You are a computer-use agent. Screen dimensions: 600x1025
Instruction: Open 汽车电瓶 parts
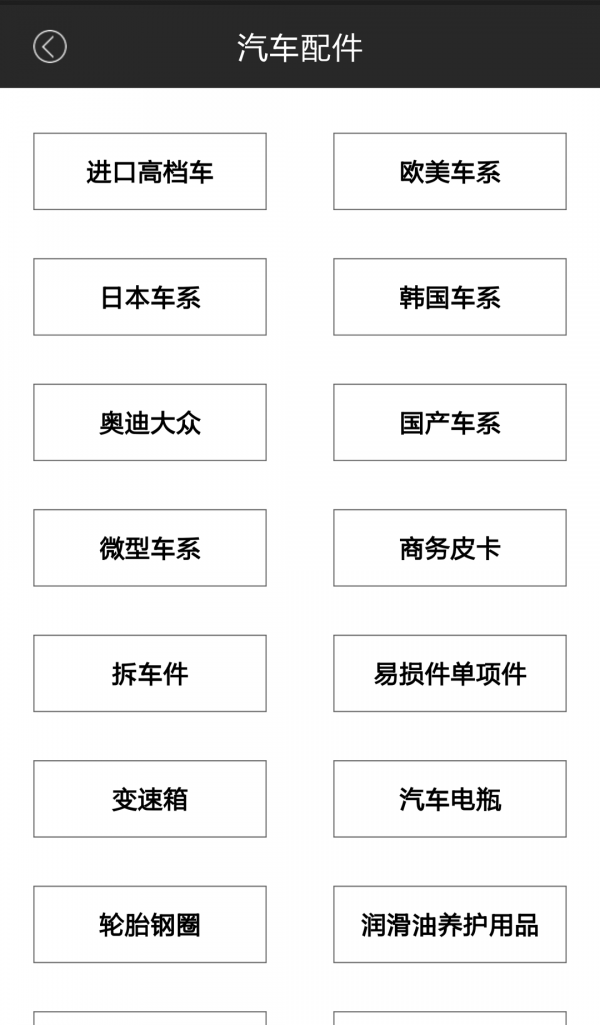point(450,799)
